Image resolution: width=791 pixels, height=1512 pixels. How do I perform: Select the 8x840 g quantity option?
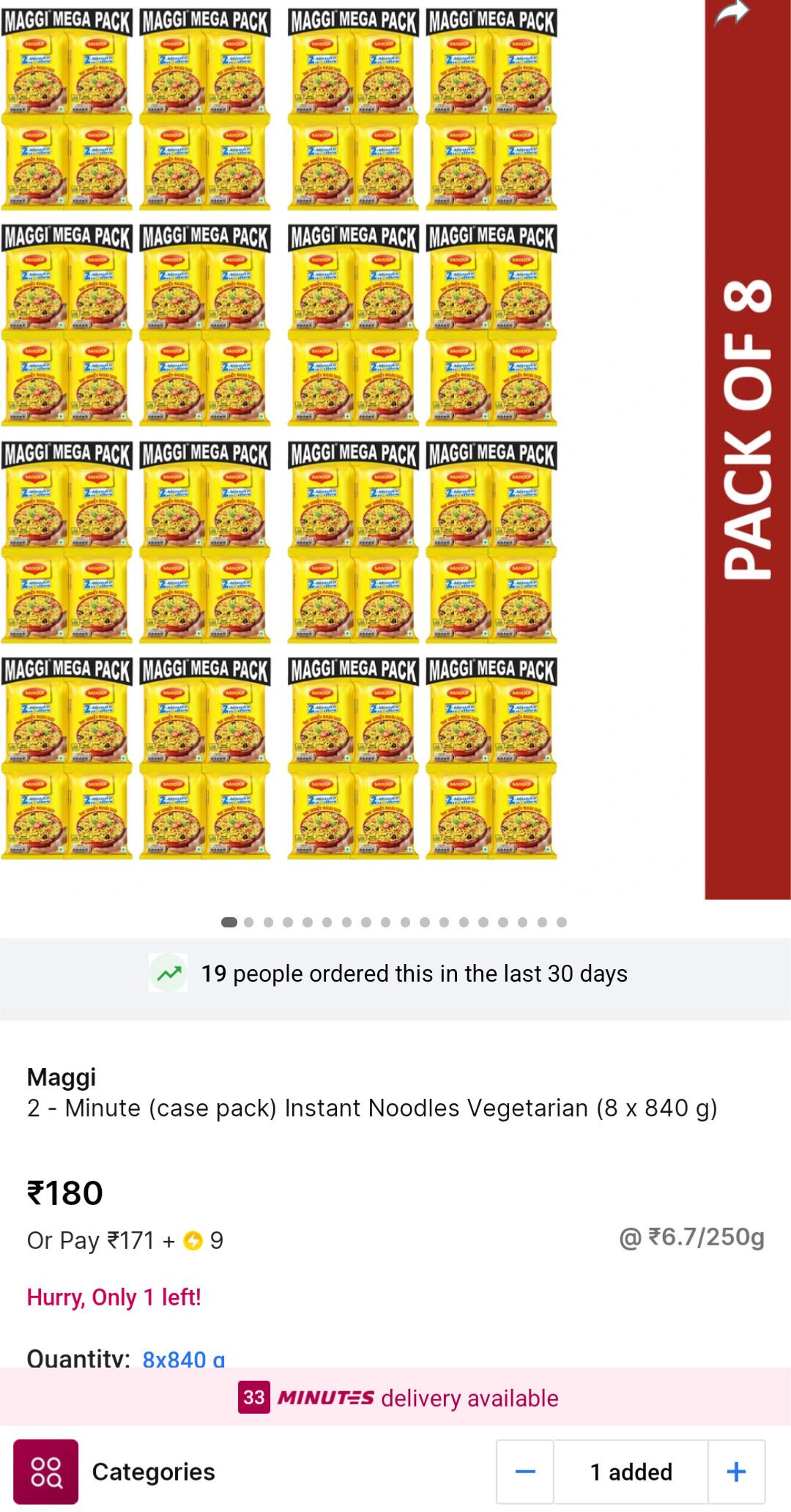click(183, 1359)
